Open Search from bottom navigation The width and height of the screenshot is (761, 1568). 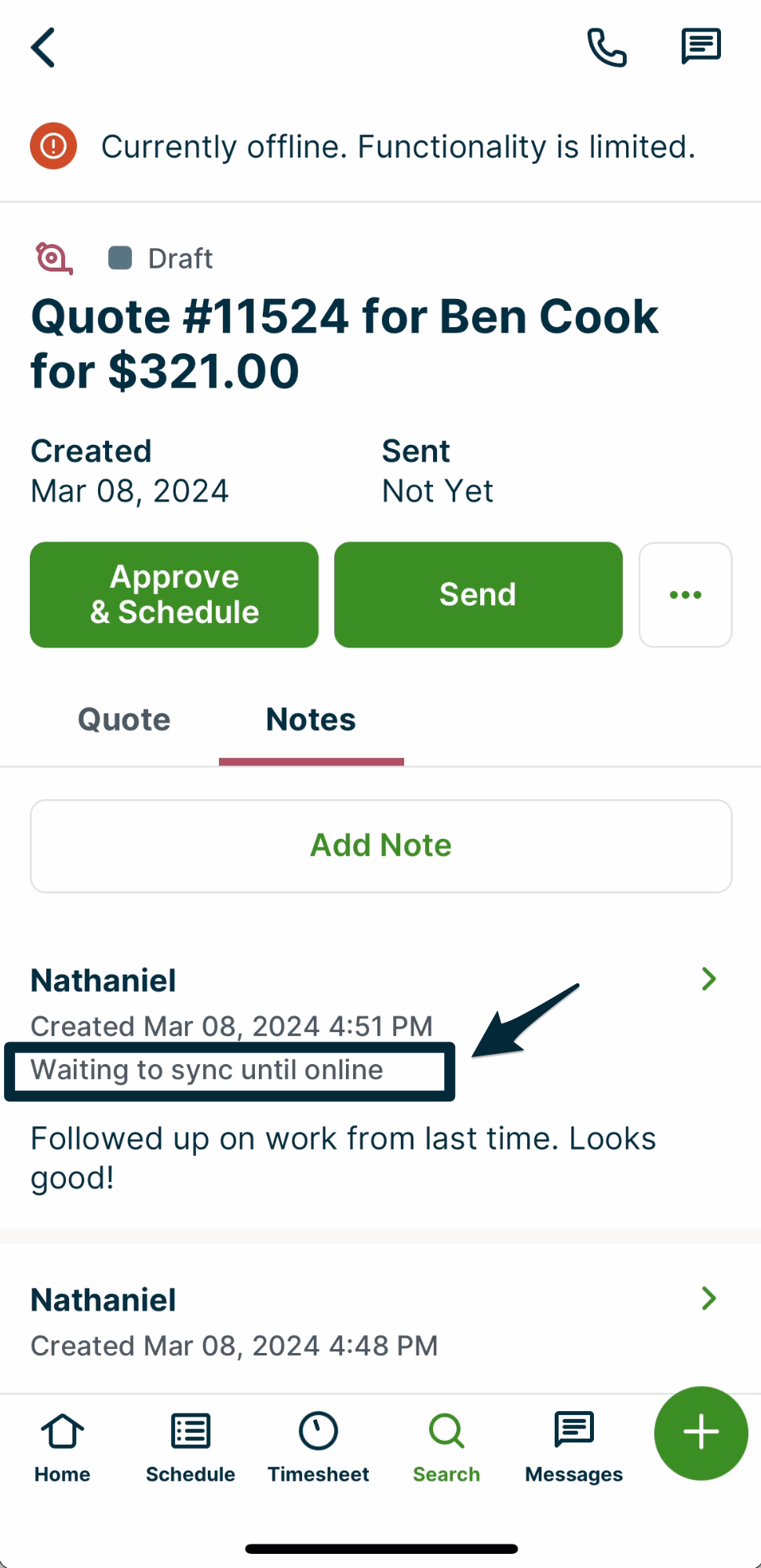(446, 1446)
